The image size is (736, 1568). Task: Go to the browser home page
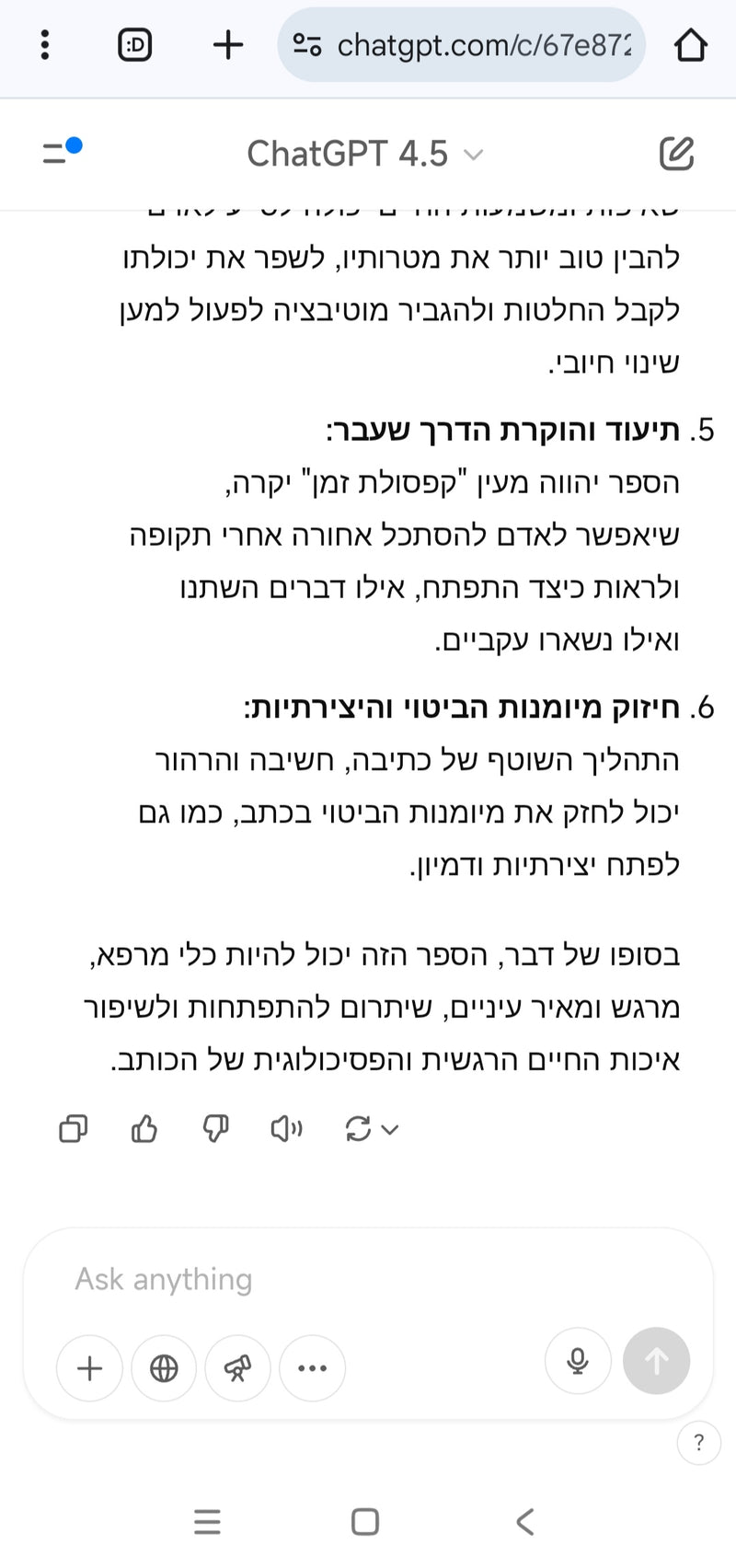point(691,44)
